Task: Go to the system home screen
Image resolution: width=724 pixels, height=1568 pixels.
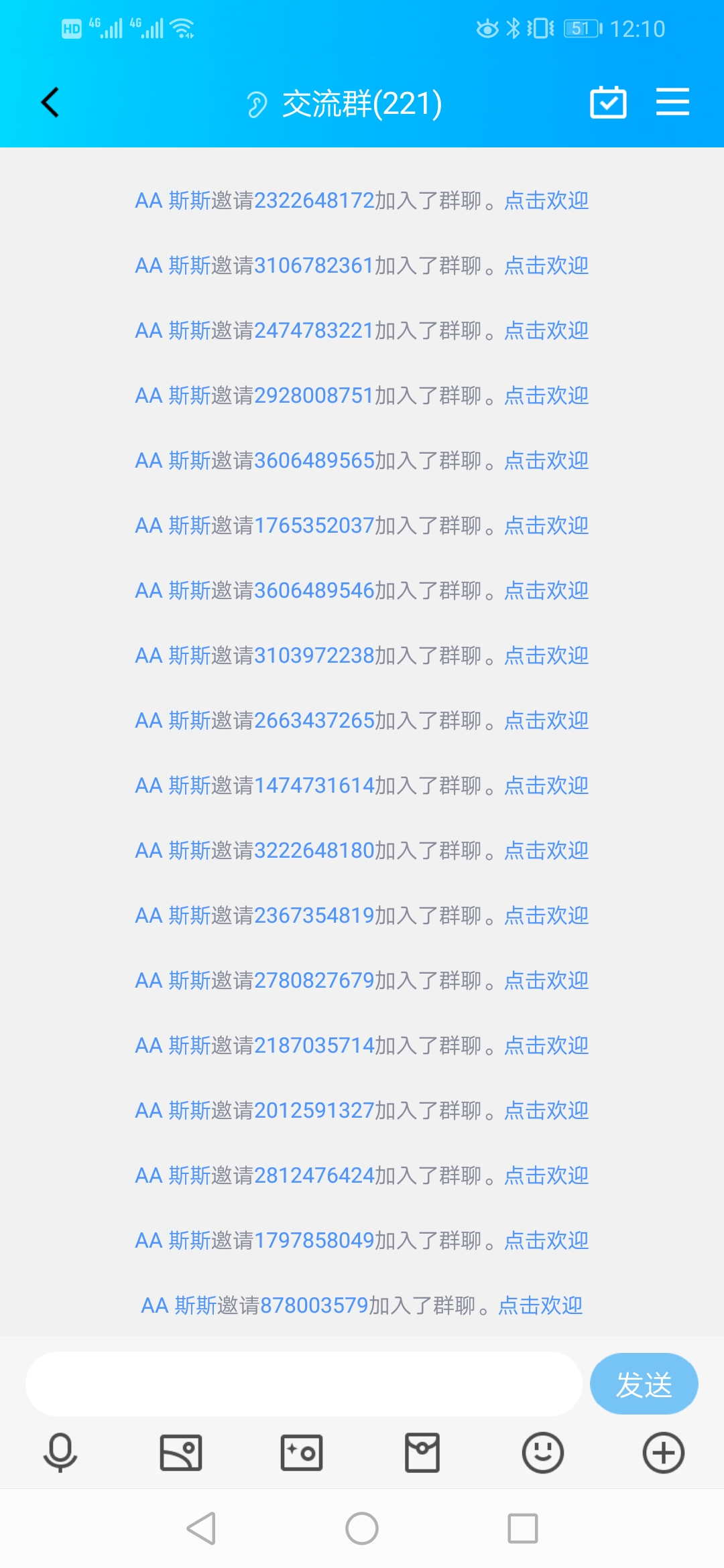Action: pos(362,1528)
